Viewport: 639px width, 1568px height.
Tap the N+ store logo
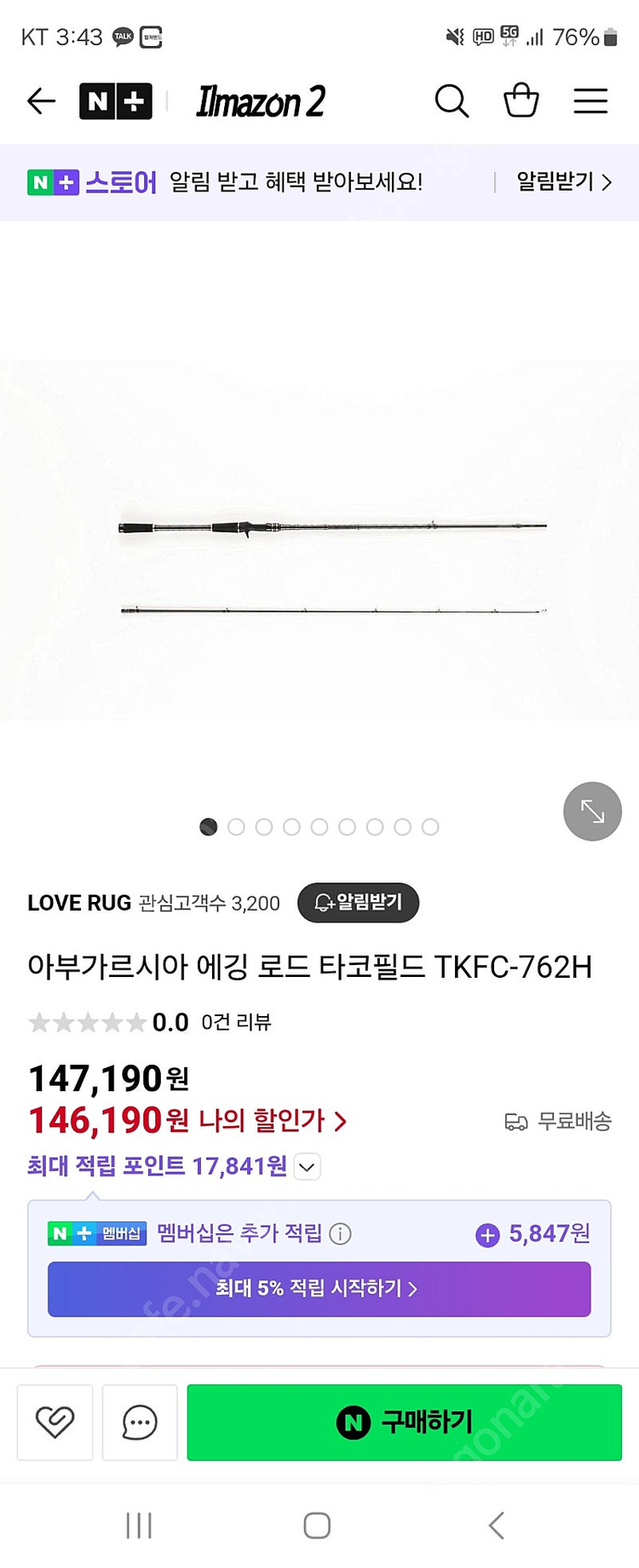click(115, 101)
